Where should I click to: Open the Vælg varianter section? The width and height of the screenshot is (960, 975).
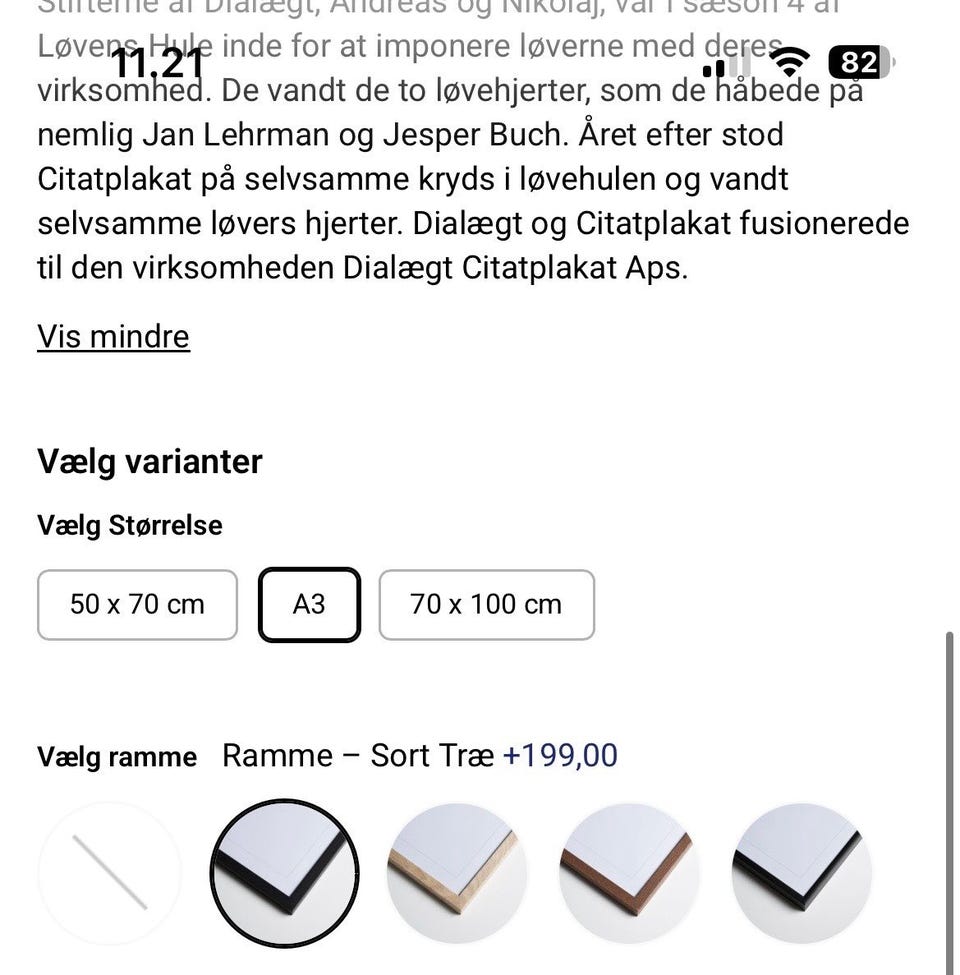click(150, 461)
